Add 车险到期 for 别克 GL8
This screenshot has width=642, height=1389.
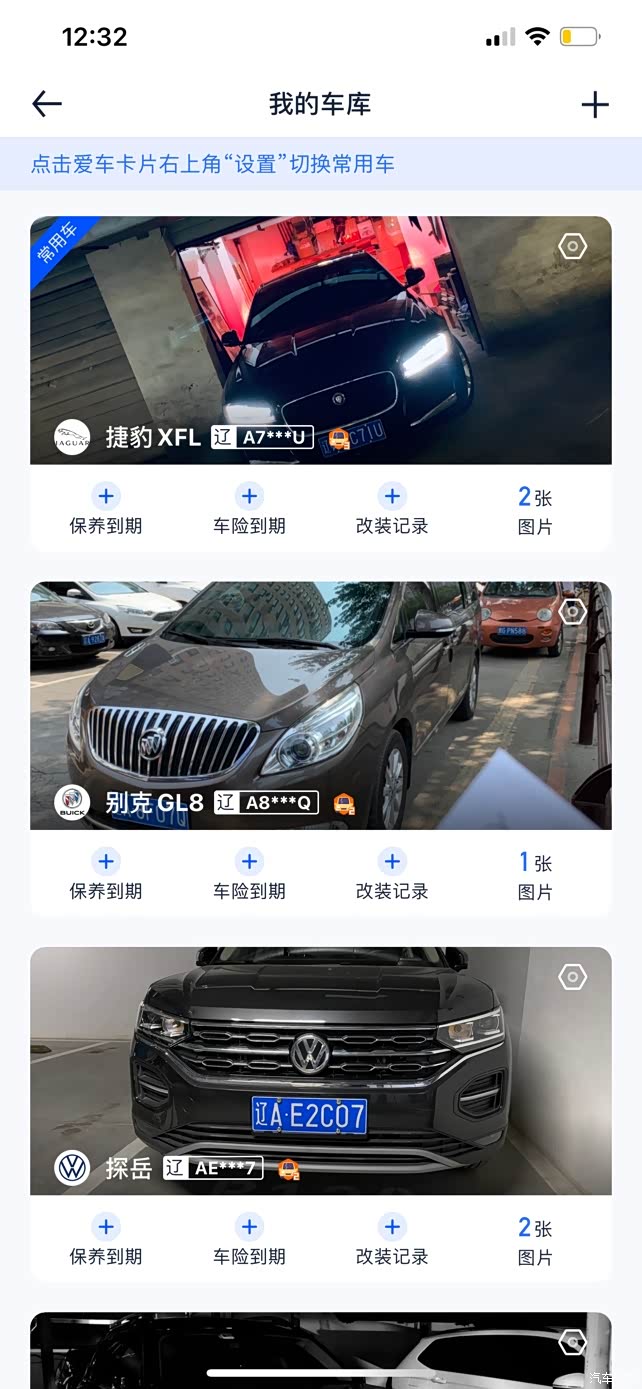(249, 874)
